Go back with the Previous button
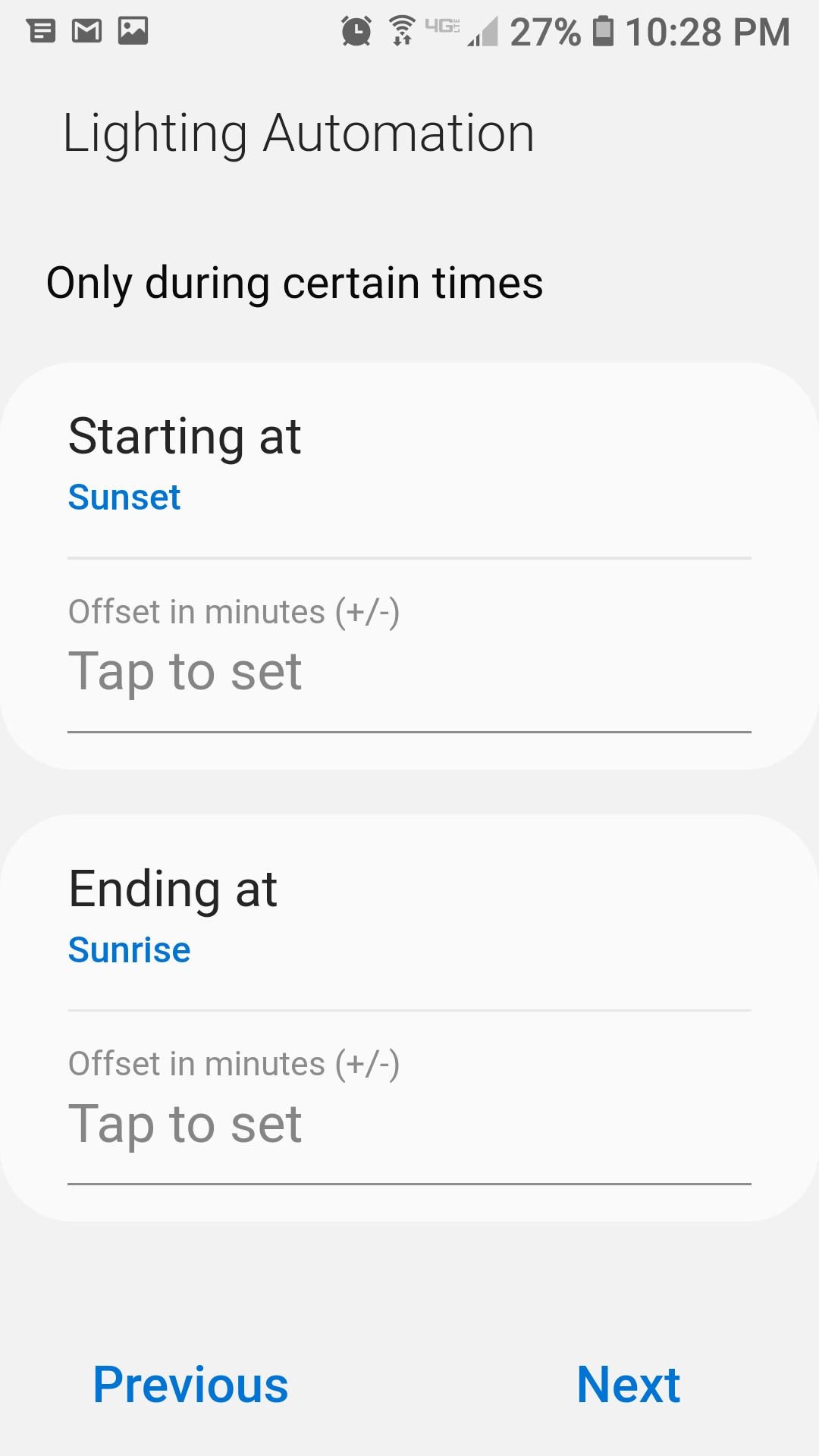819x1456 pixels. tap(190, 1385)
